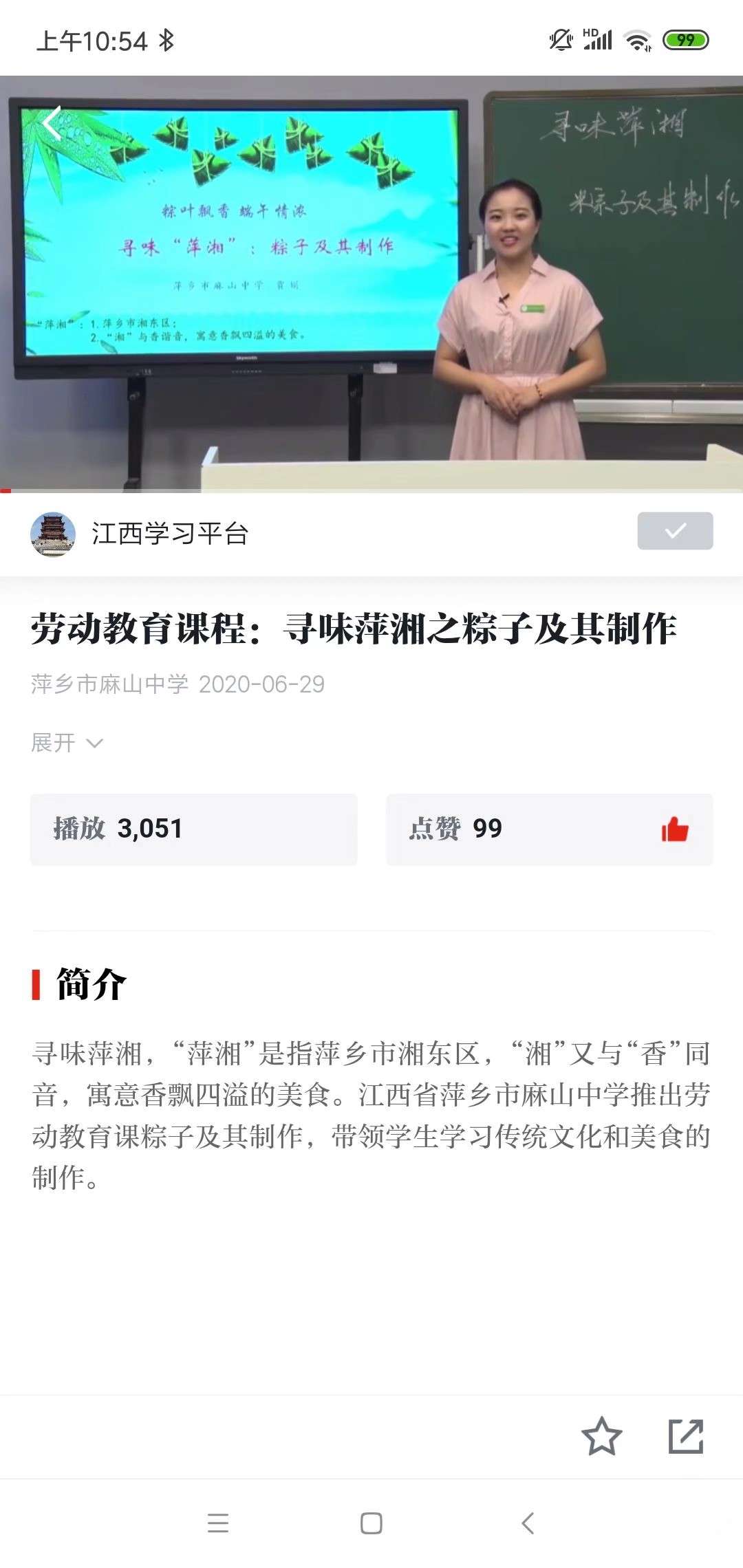Expand the 展开 details section
Viewport: 743px width, 1568px height.
(67, 743)
